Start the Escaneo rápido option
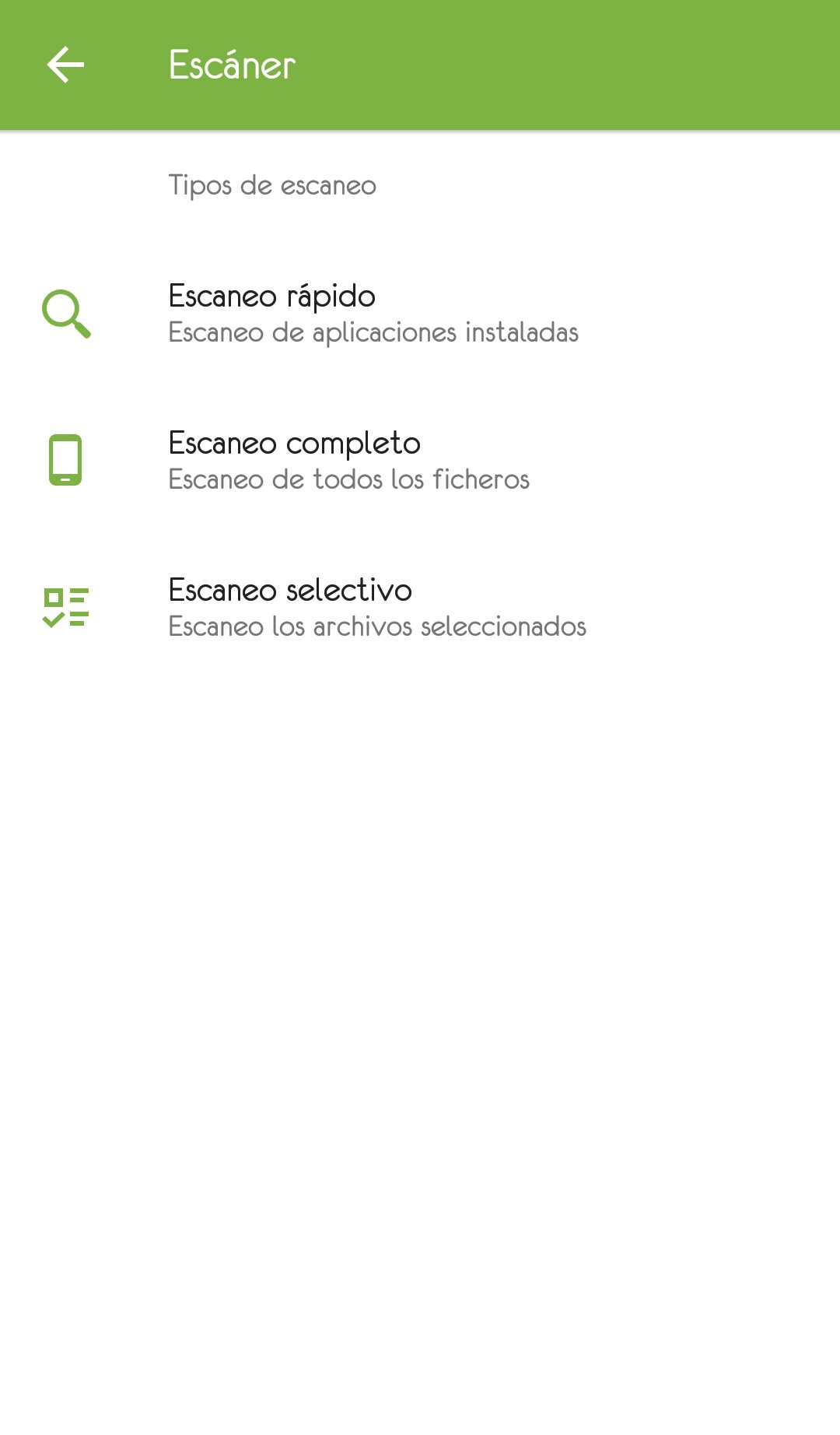The width and height of the screenshot is (840, 1435). (x=420, y=314)
